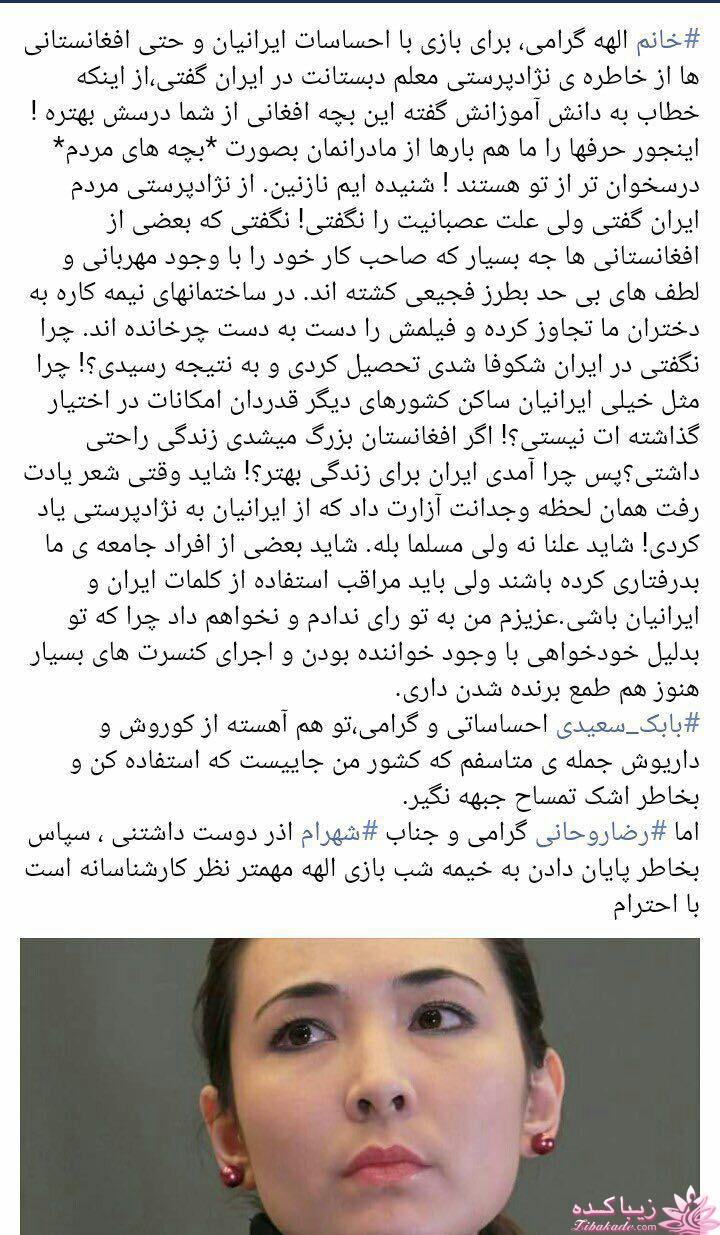Screen dimensions: 720x1235
Task: Open the attached photo below the post
Action: click(360, 1085)
